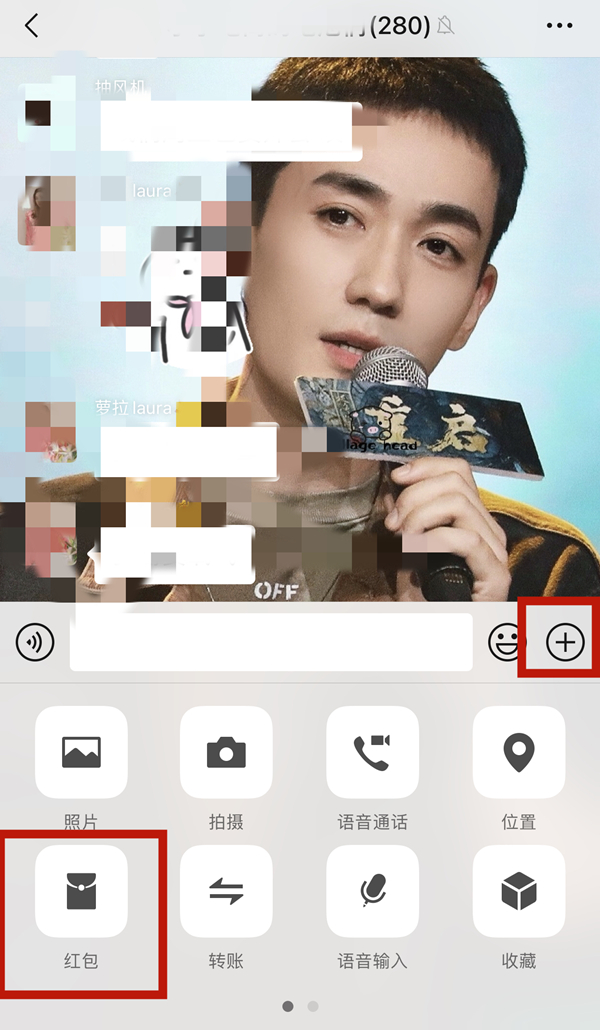Tap the second page indicator dot
Screen dimensions: 600x1030
(313, 1006)
